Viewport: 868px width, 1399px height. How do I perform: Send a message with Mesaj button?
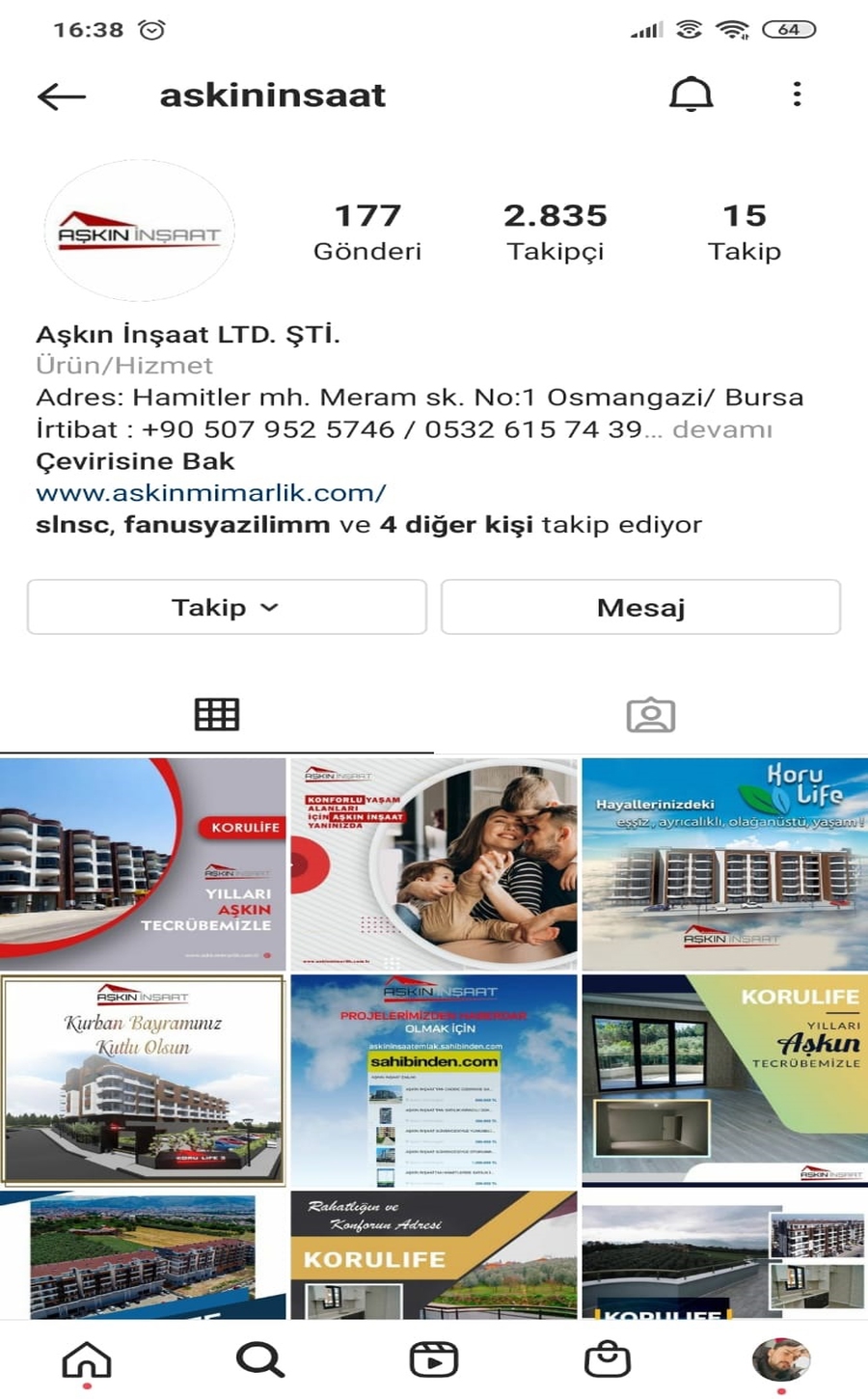640,607
